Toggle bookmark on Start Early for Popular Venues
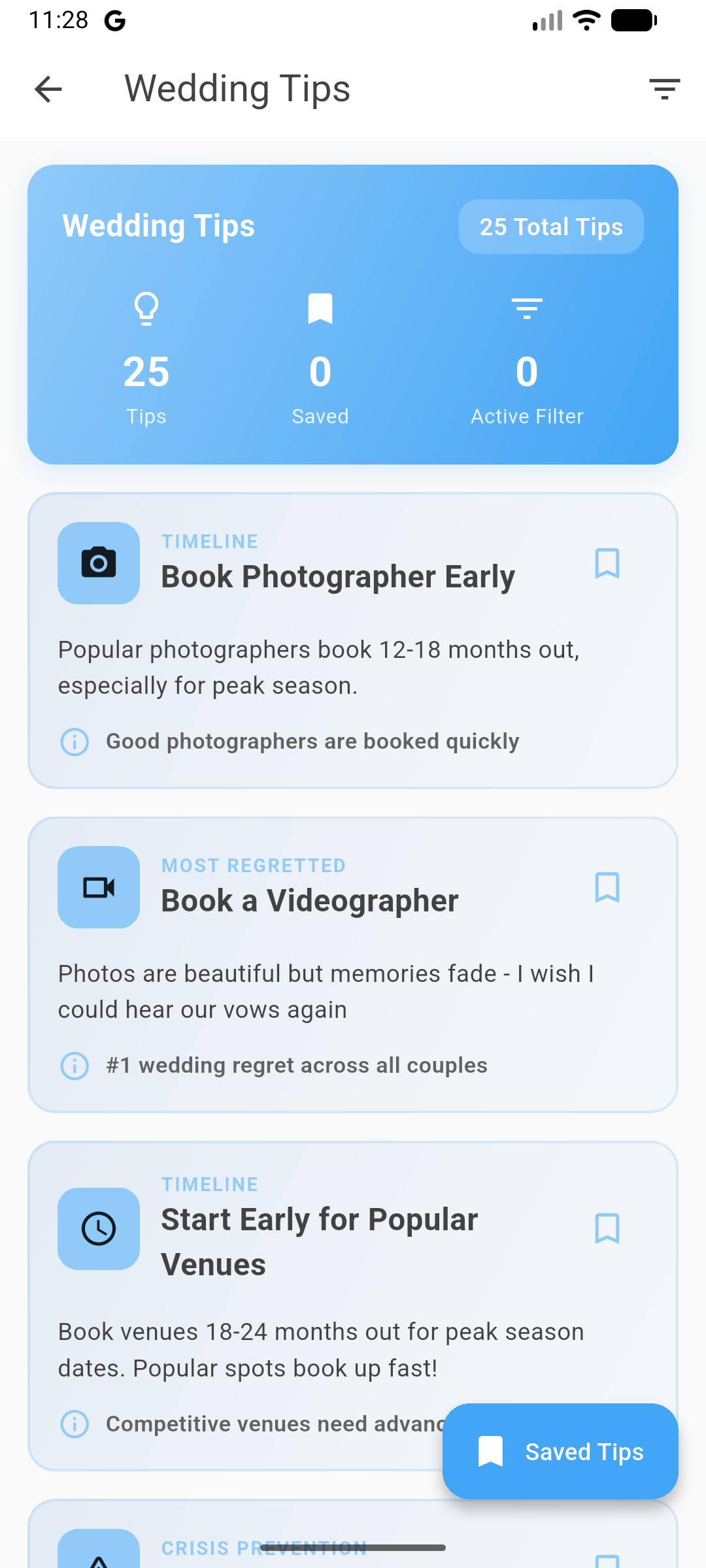The width and height of the screenshot is (706, 1568). (607, 1228)
